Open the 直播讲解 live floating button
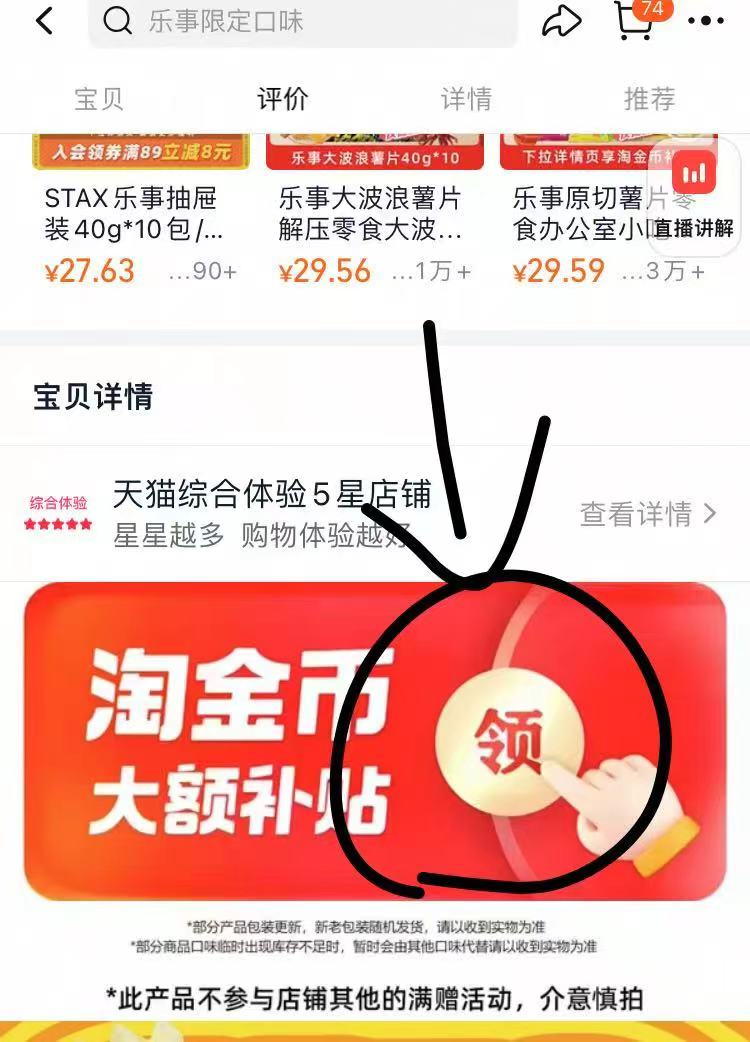Screen dimensions: 750x1042 pos(694,195)
